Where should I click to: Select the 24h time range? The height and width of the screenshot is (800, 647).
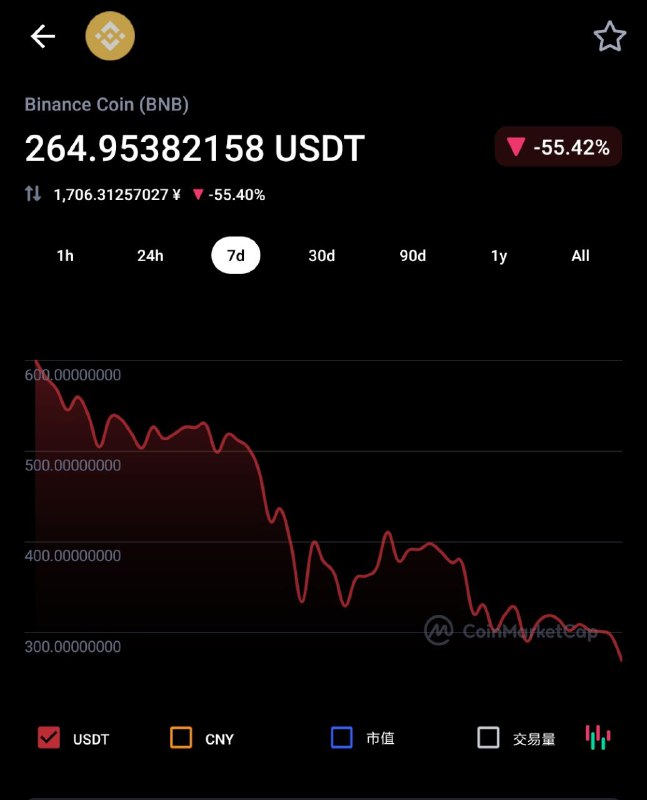tap(150, 256)
